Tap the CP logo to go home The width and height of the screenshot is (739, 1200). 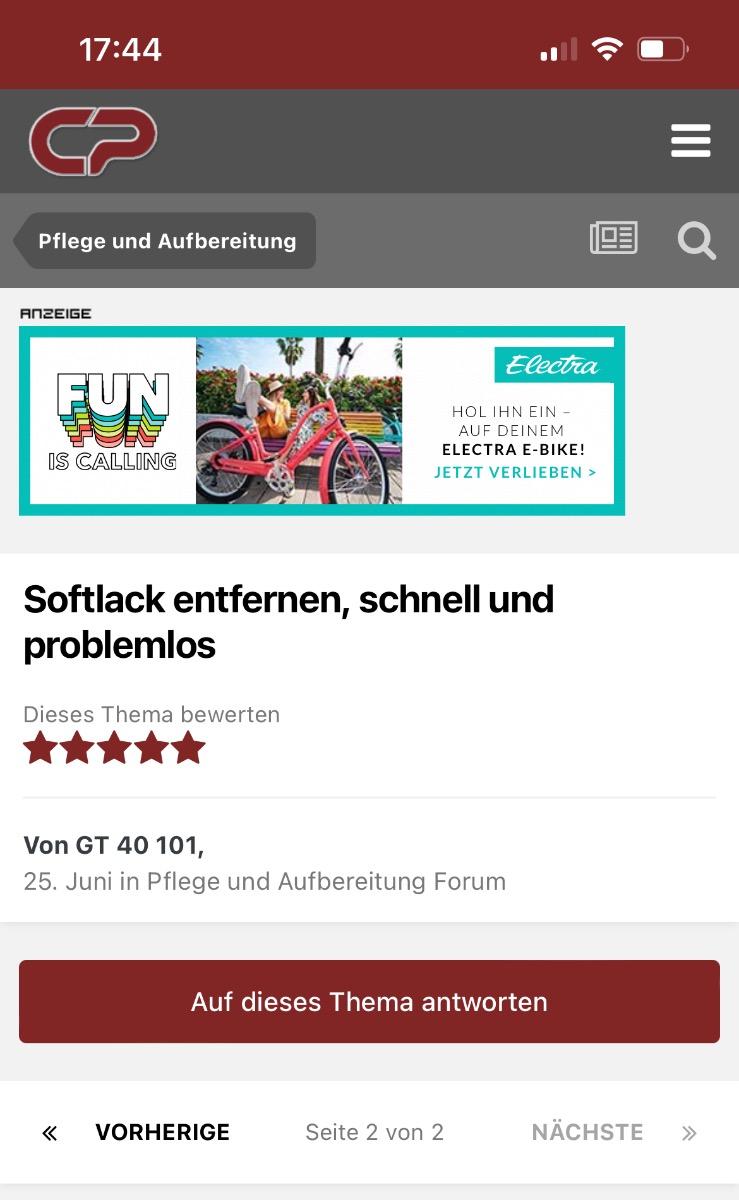tap(93, 141)
